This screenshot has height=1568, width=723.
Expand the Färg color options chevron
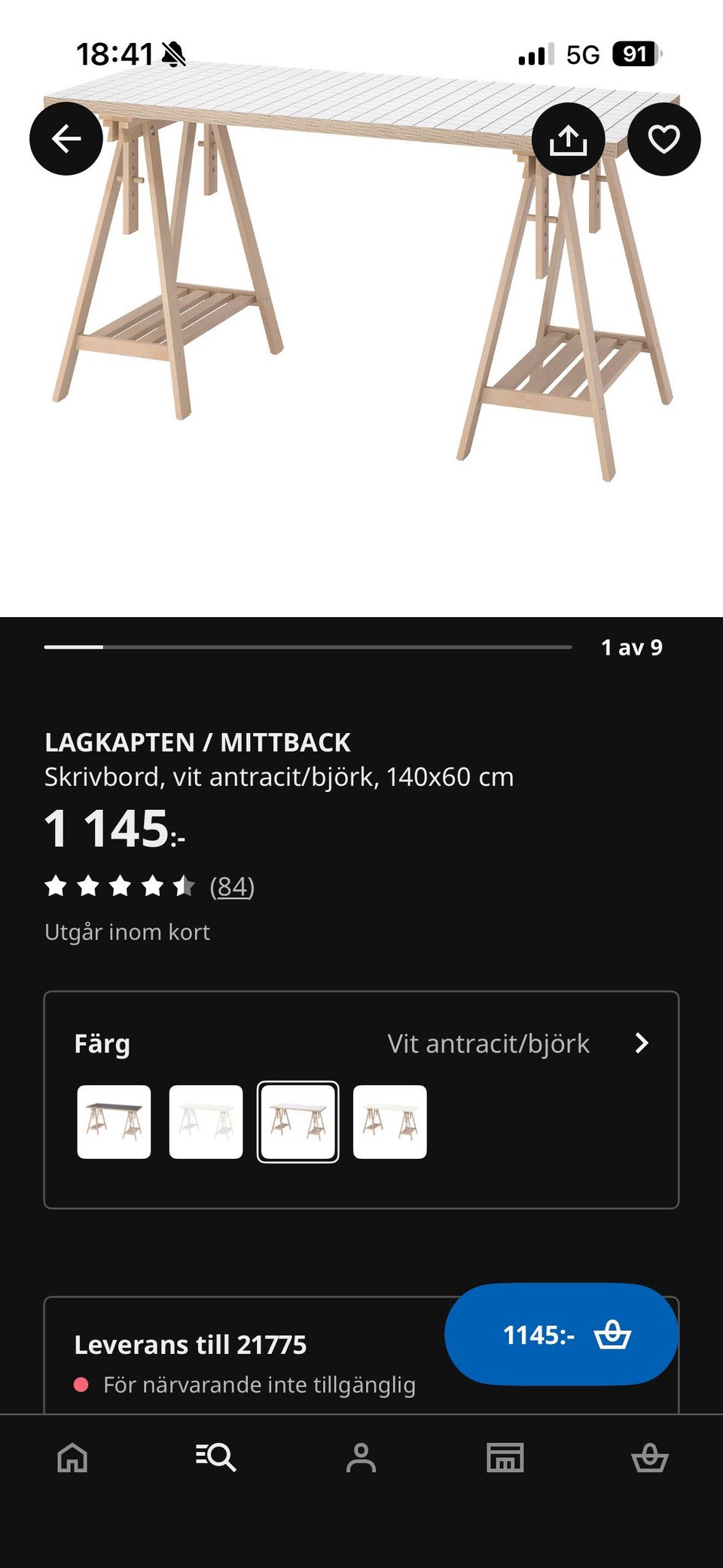pos(642,1044)
